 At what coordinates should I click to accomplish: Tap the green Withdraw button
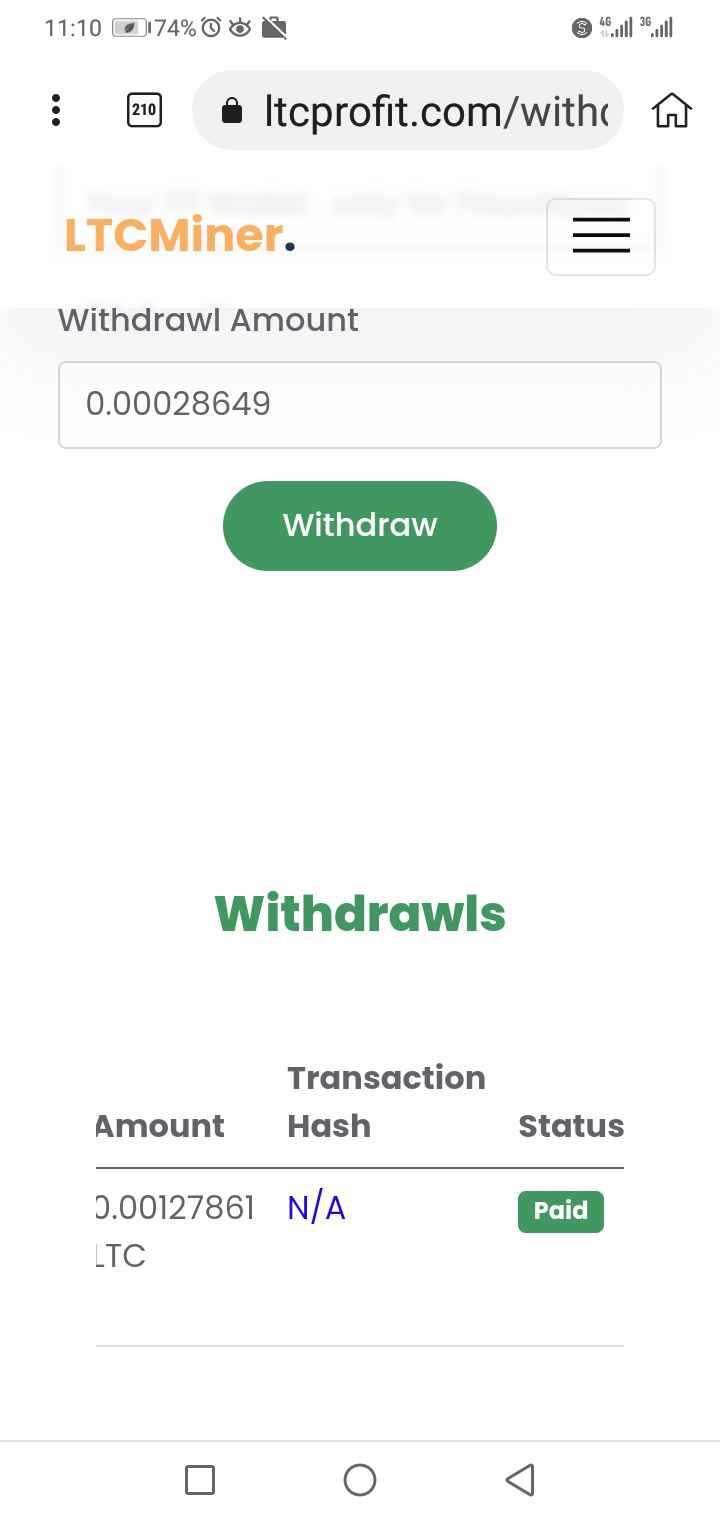(359, 525)
